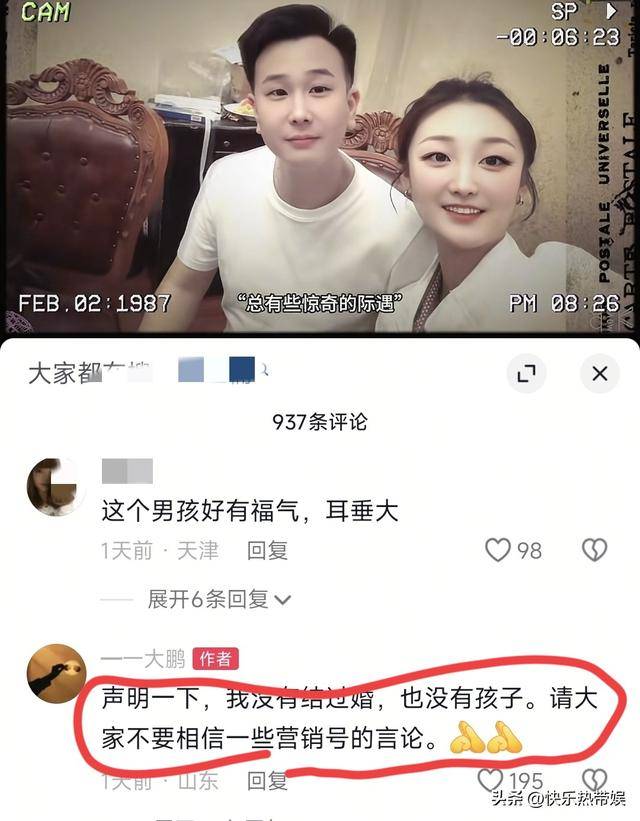Reply to the 天津 user's comment
The height and width of the screenshot is (821, 640).
tap(267, 550)
